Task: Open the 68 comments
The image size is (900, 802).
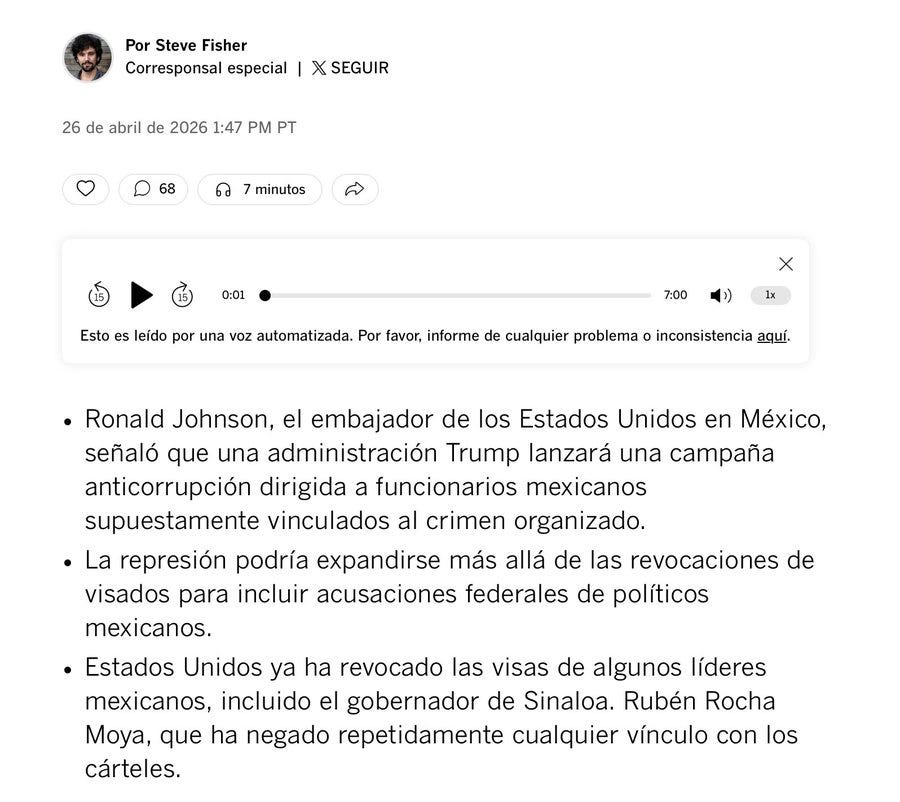Action: (153, 189)
